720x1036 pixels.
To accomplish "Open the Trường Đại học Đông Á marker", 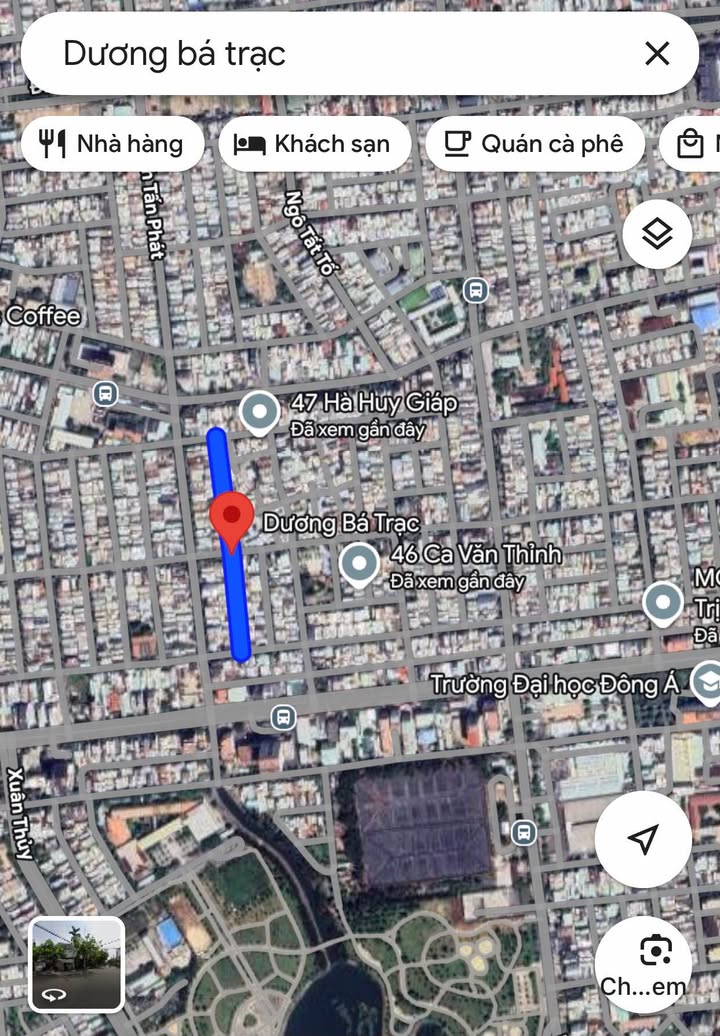I will tap(707, 681).
